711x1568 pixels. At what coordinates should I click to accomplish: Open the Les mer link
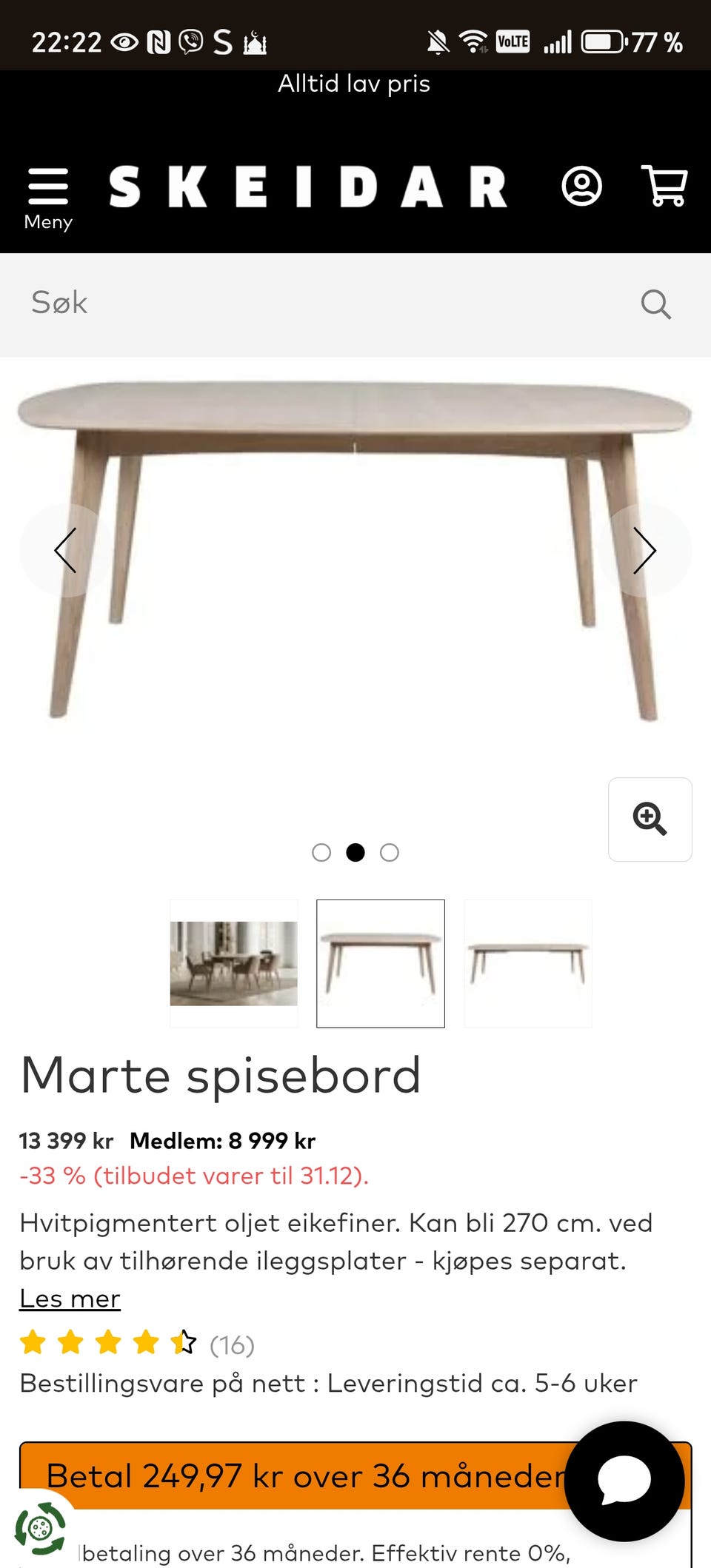coord(70,1299)
